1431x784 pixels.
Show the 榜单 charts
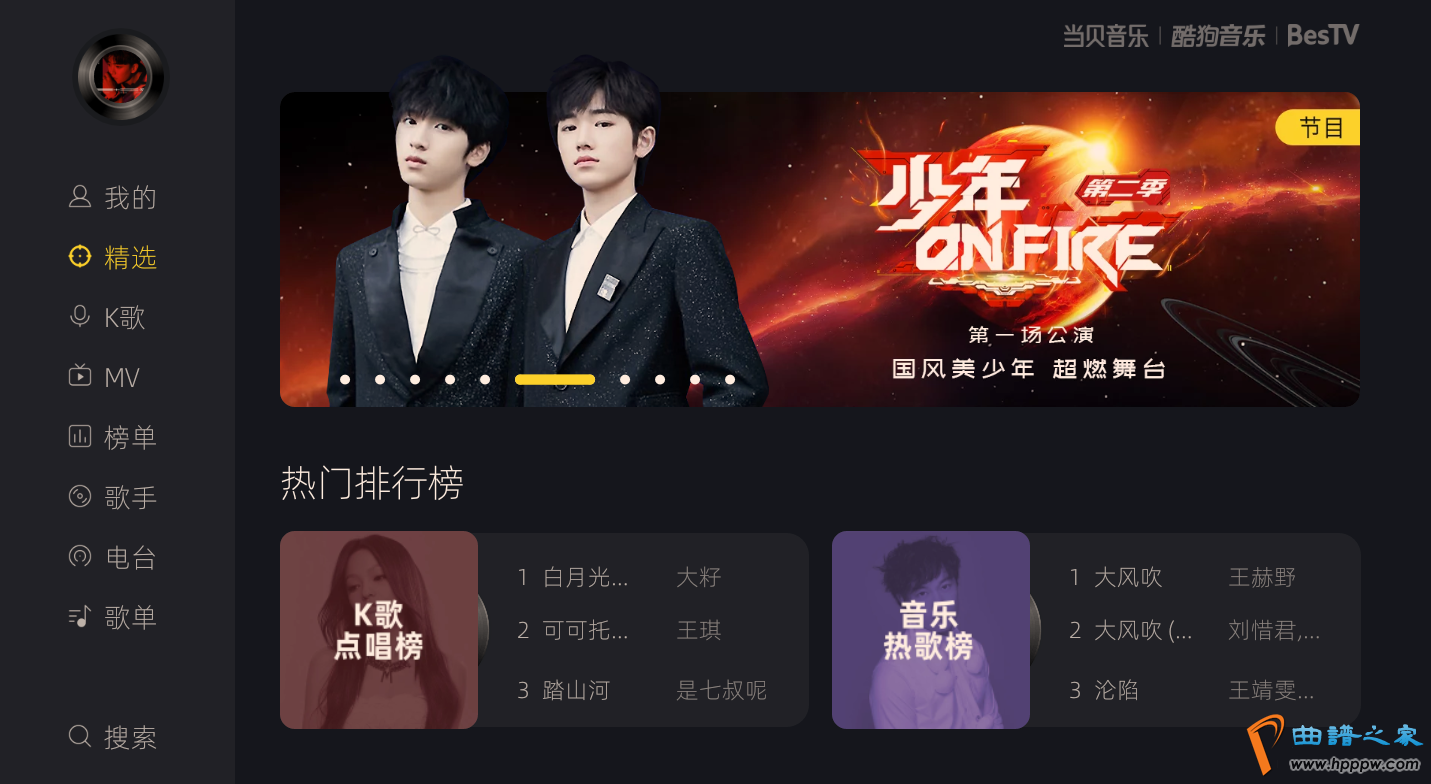113,437
